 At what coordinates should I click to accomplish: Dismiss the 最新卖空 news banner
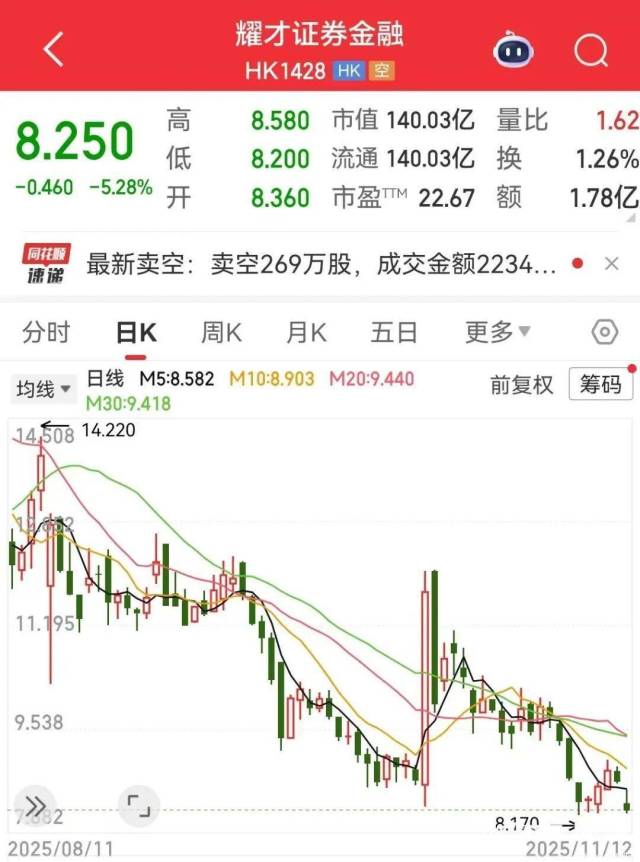click(x=612, y=264)
